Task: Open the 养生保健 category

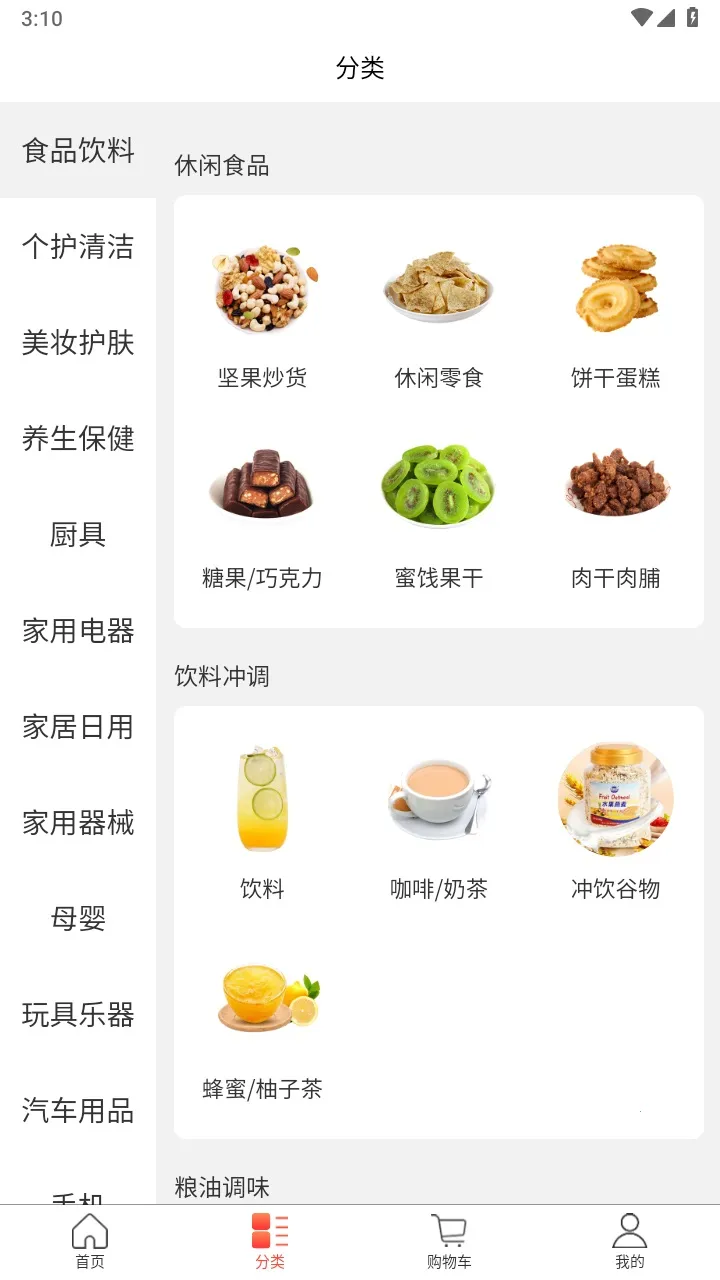Action: (78, 439)
